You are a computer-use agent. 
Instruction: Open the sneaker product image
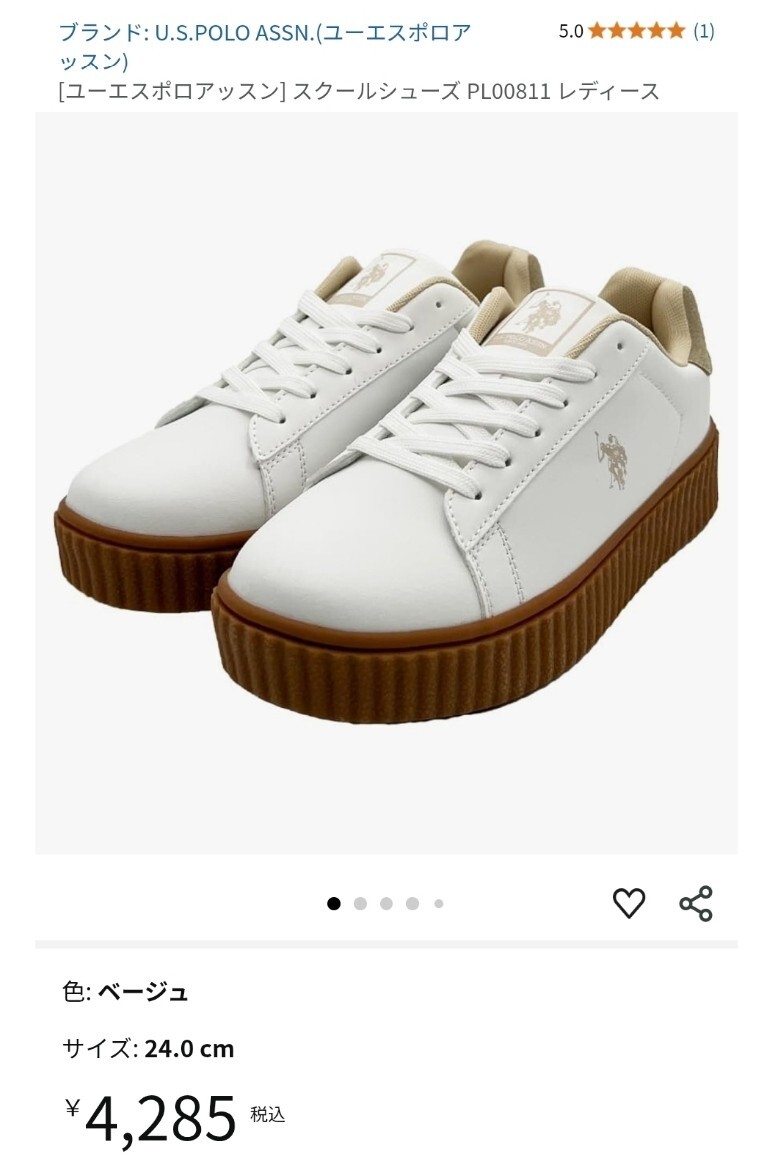(386, 483)
